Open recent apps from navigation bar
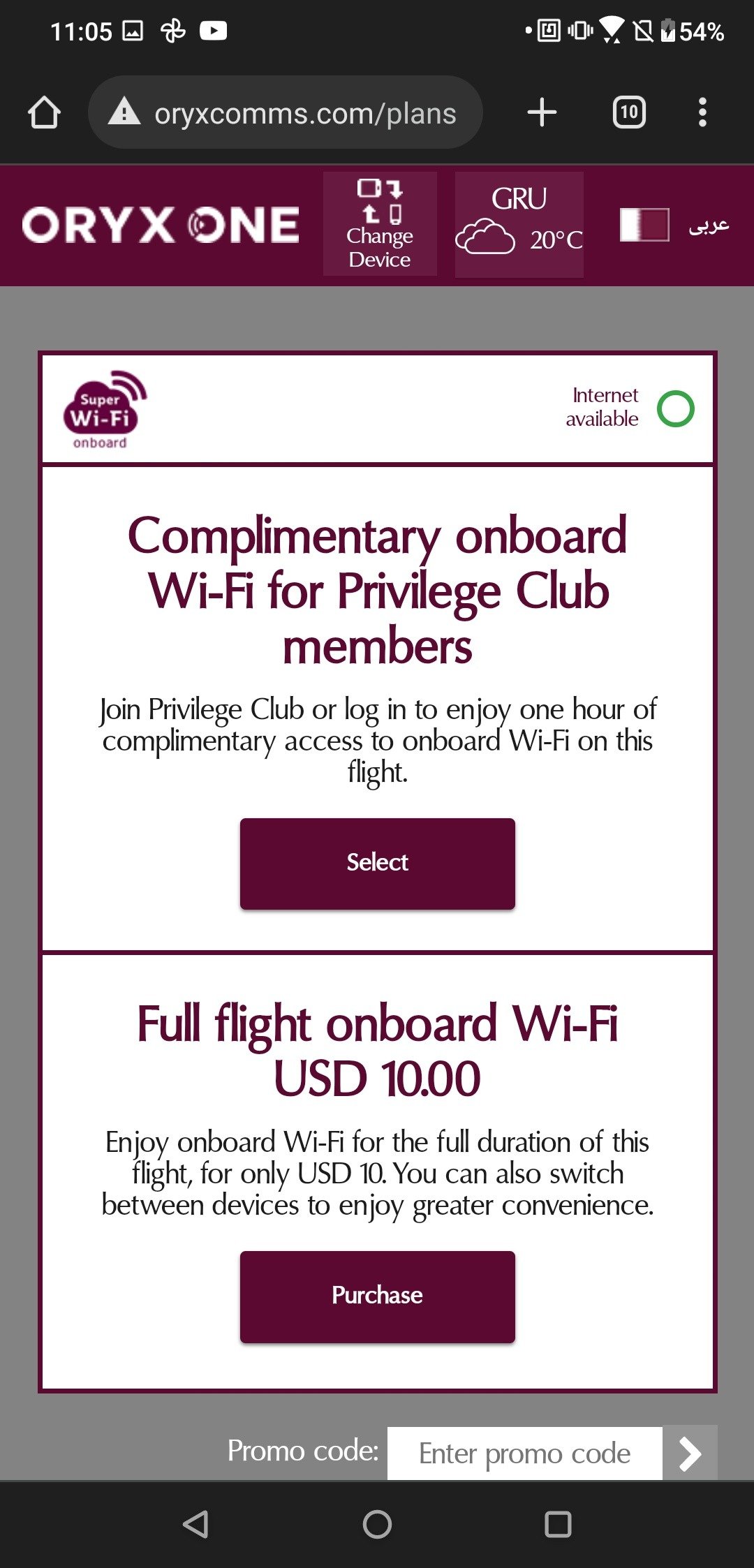Image resolution: width=754 pixels, height=1568 pixels. coord(558,1524)
